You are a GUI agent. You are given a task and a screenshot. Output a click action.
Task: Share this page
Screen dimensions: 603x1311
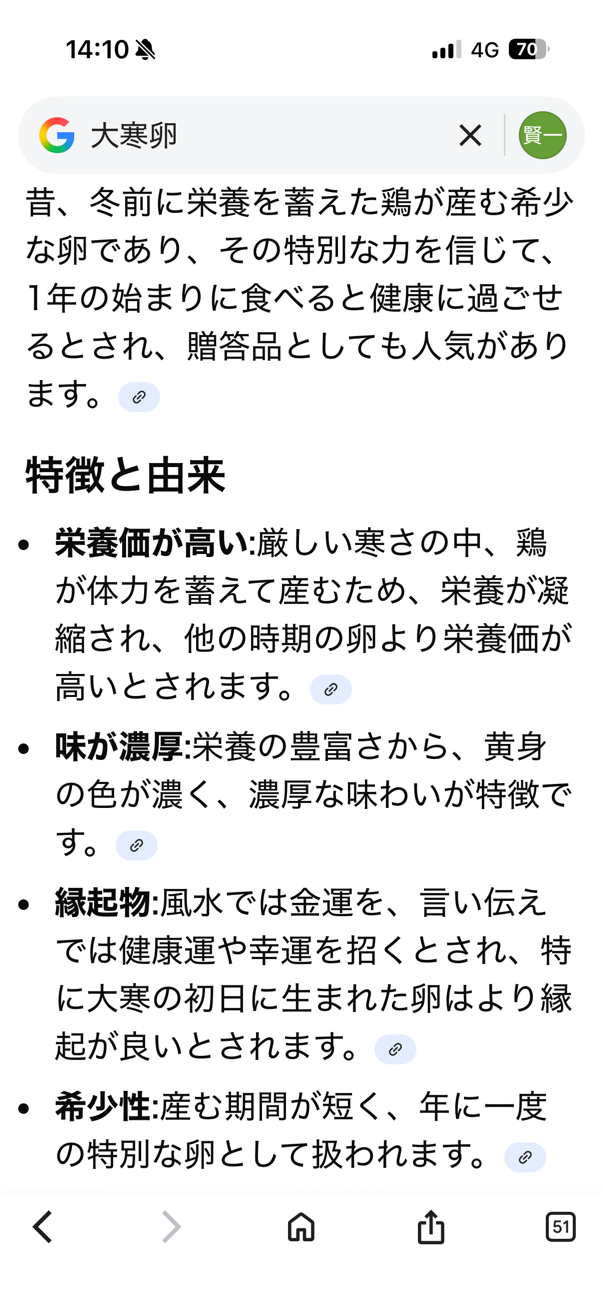(430, 1226)
